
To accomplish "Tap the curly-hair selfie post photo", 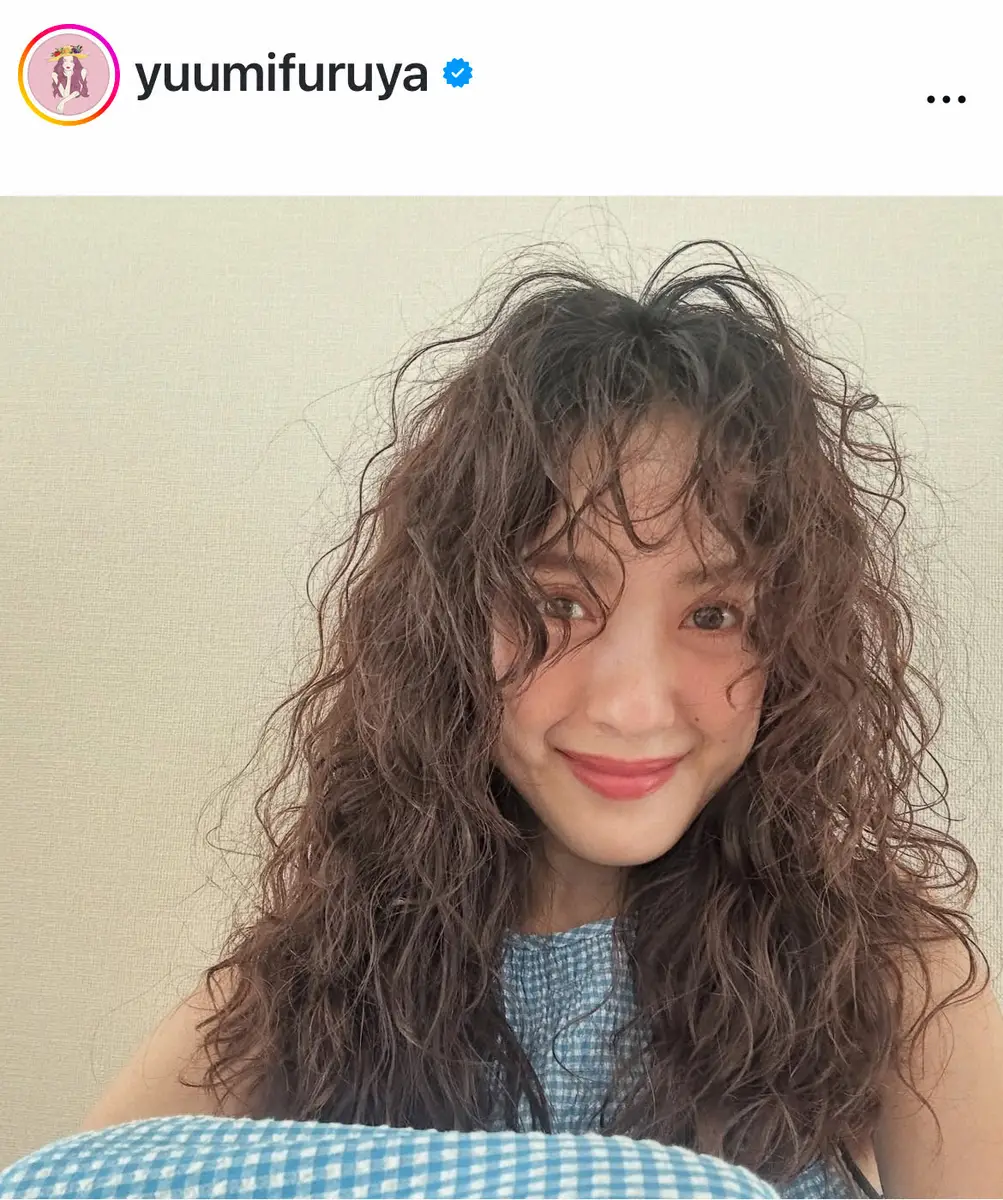I will (x=501, y=697).
